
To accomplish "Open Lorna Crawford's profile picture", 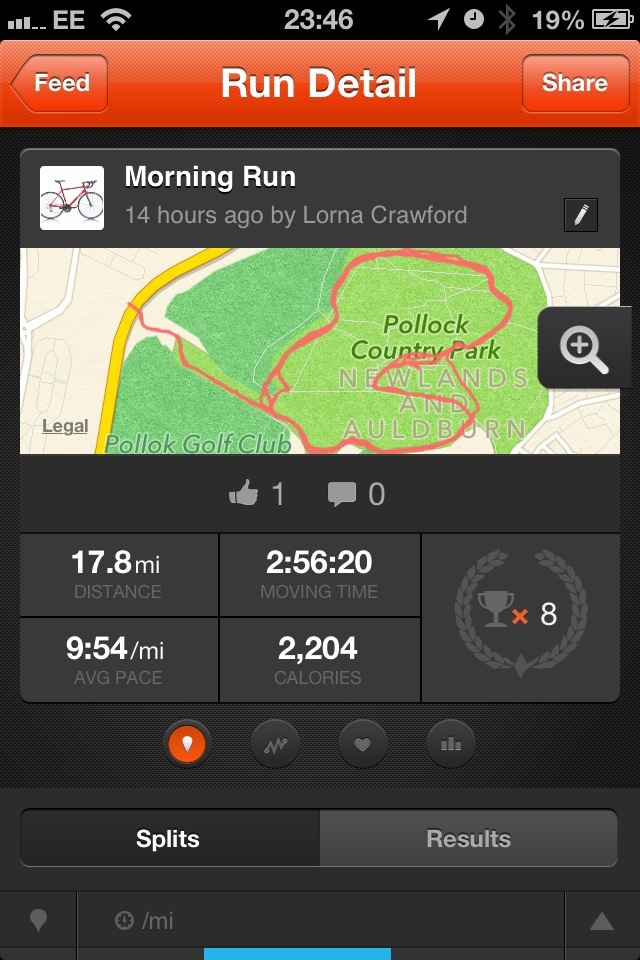I will pos(72,198).
